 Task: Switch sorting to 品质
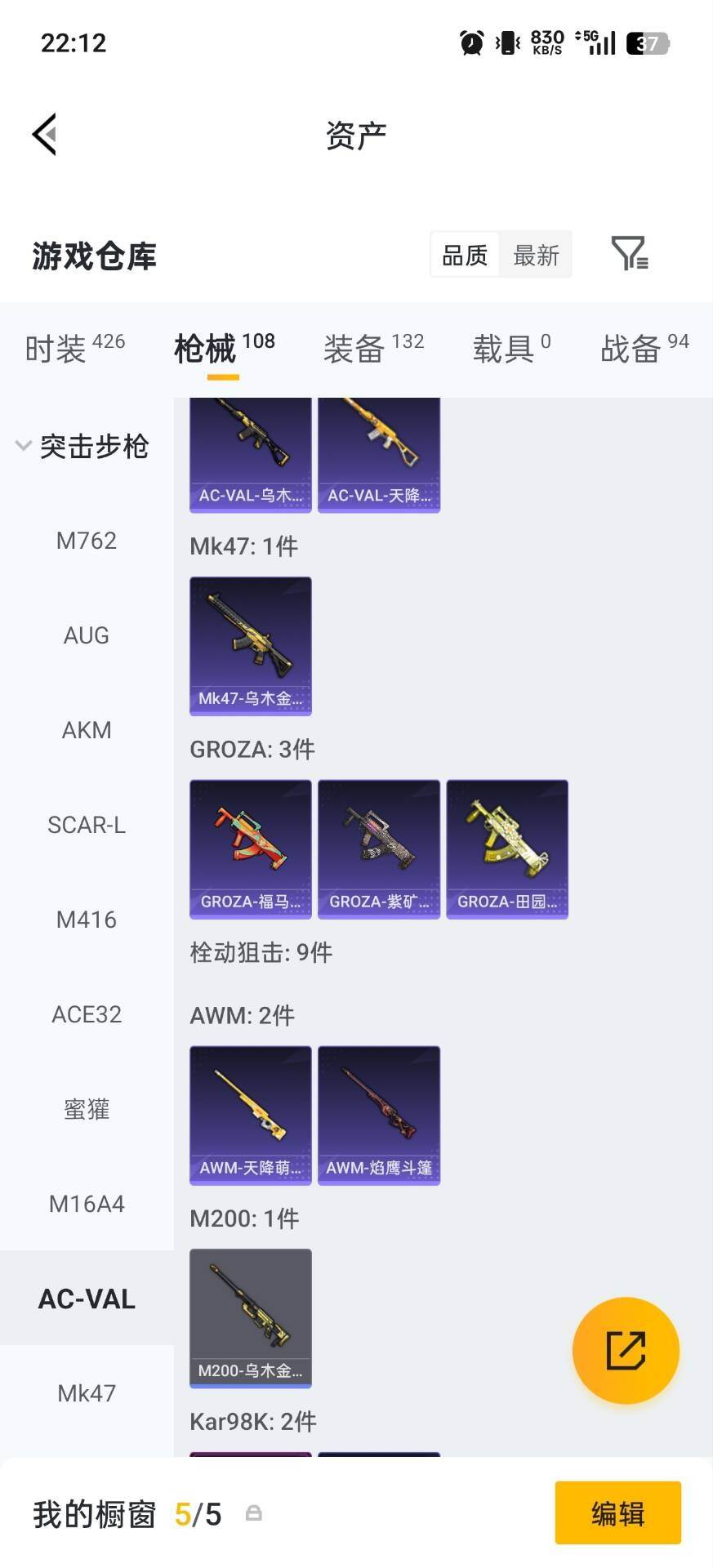(463, 255)
